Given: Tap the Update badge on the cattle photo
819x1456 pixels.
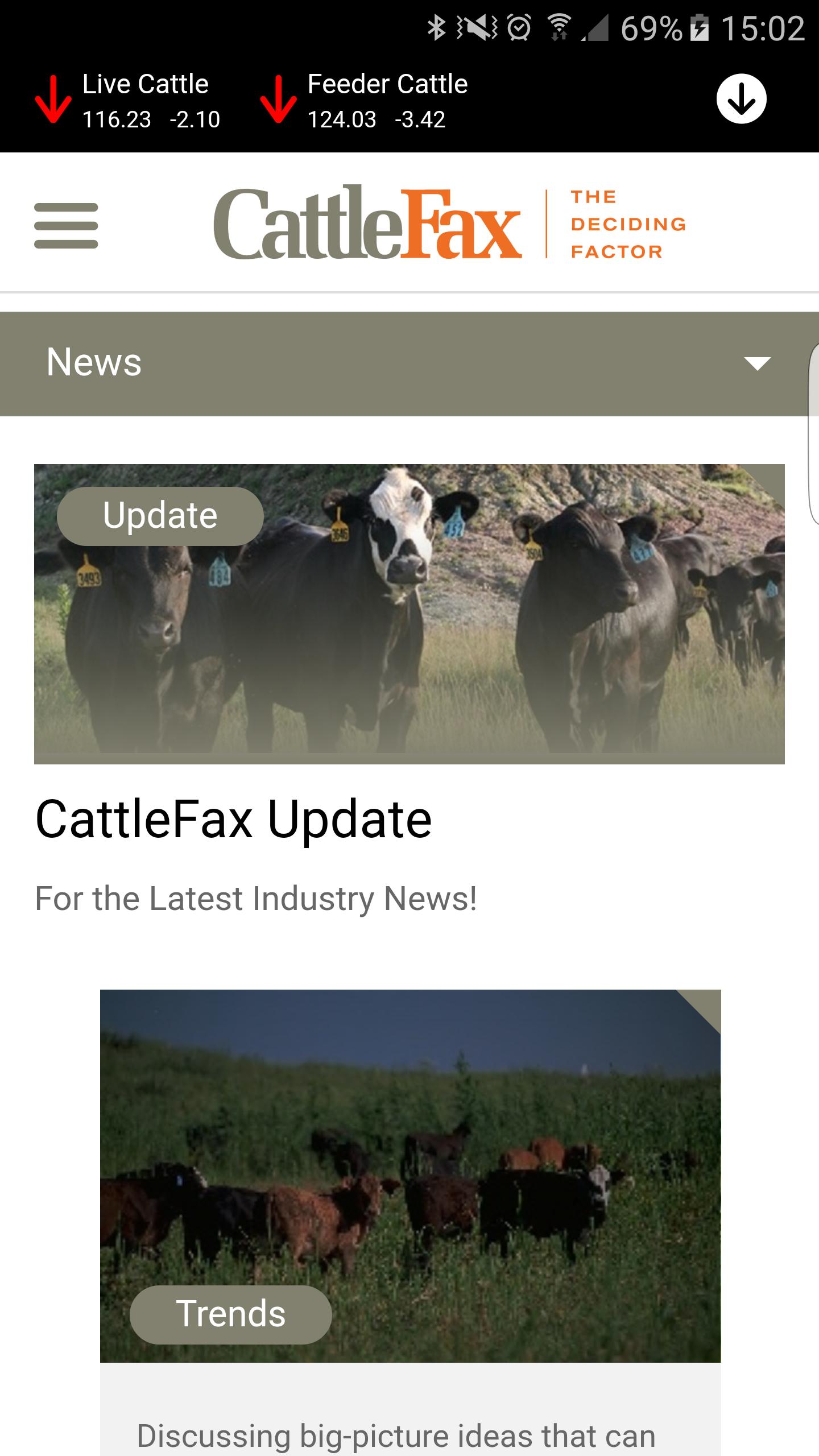Looking at the screenshot, I should (160, 515).
